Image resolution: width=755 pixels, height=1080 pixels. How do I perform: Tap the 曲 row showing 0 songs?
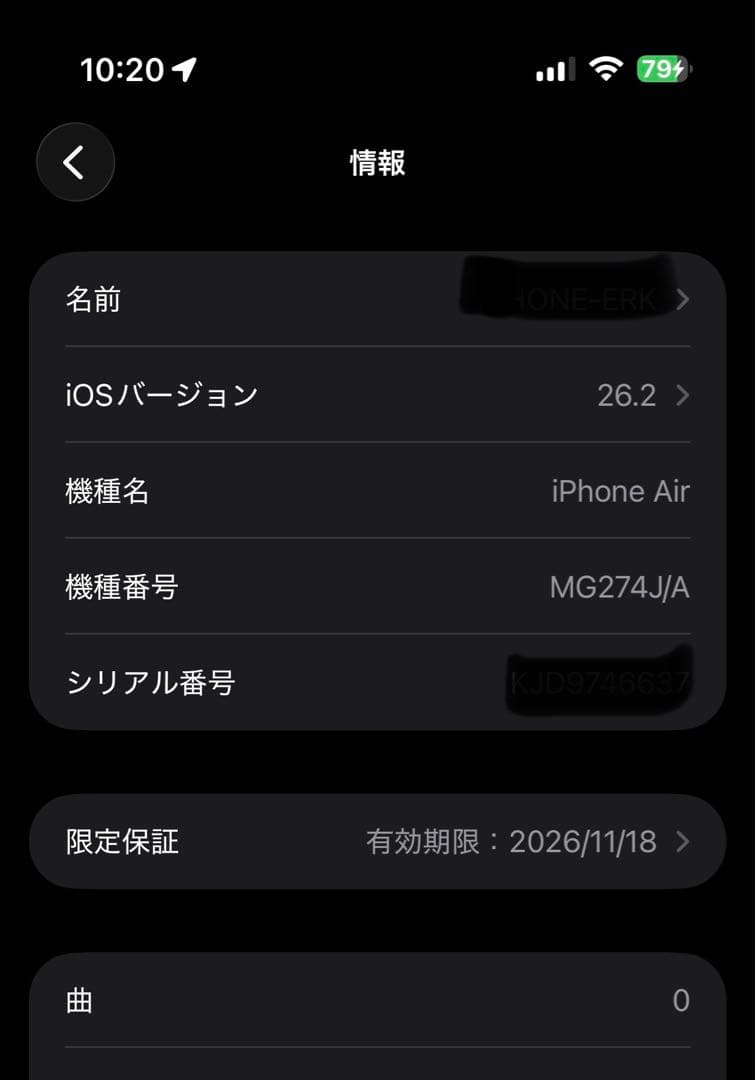click(377, 1000)
